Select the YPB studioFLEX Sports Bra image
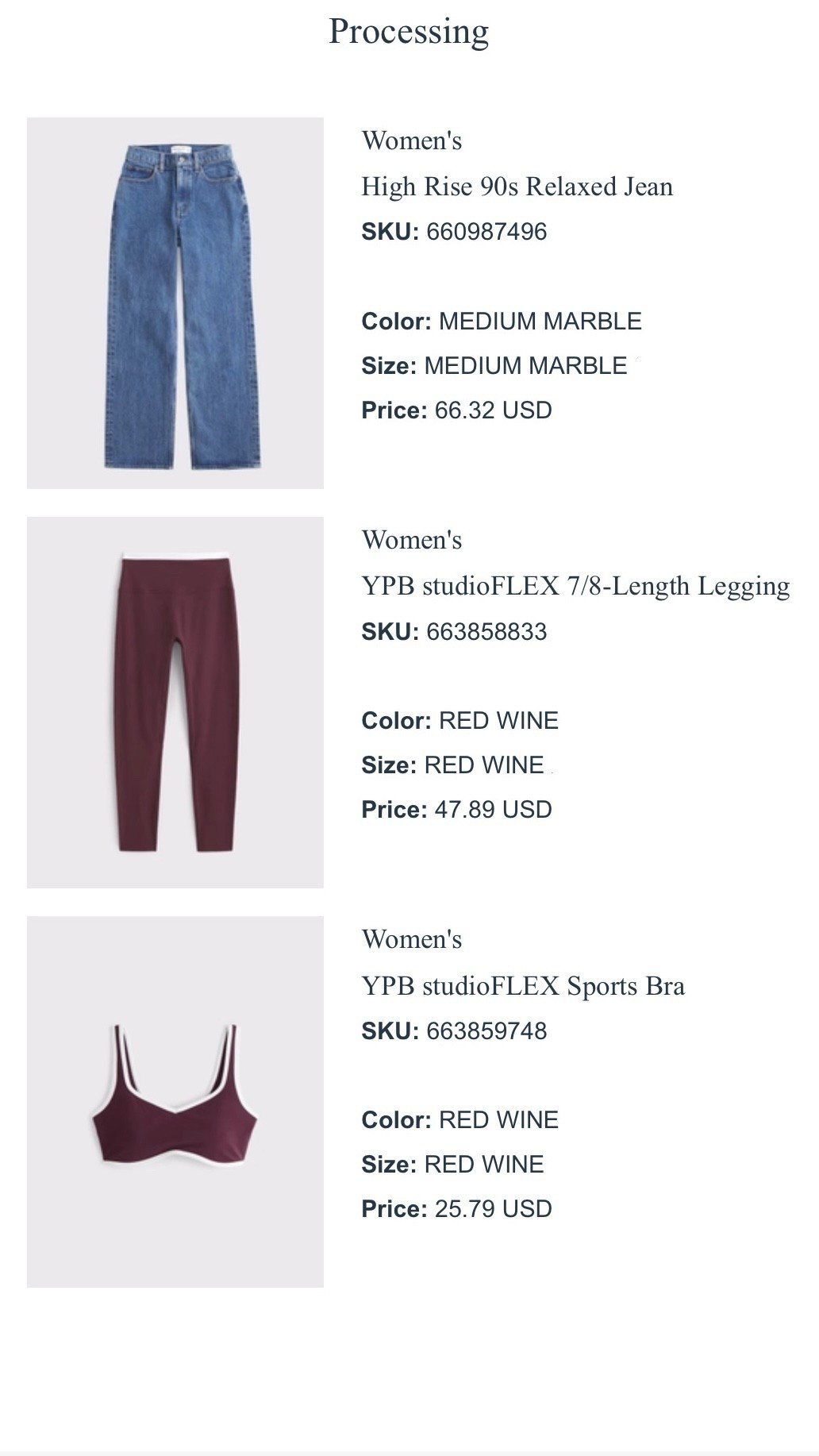Image resolution: width=819 pixels, height=1456 pixels. [175, 1102]
